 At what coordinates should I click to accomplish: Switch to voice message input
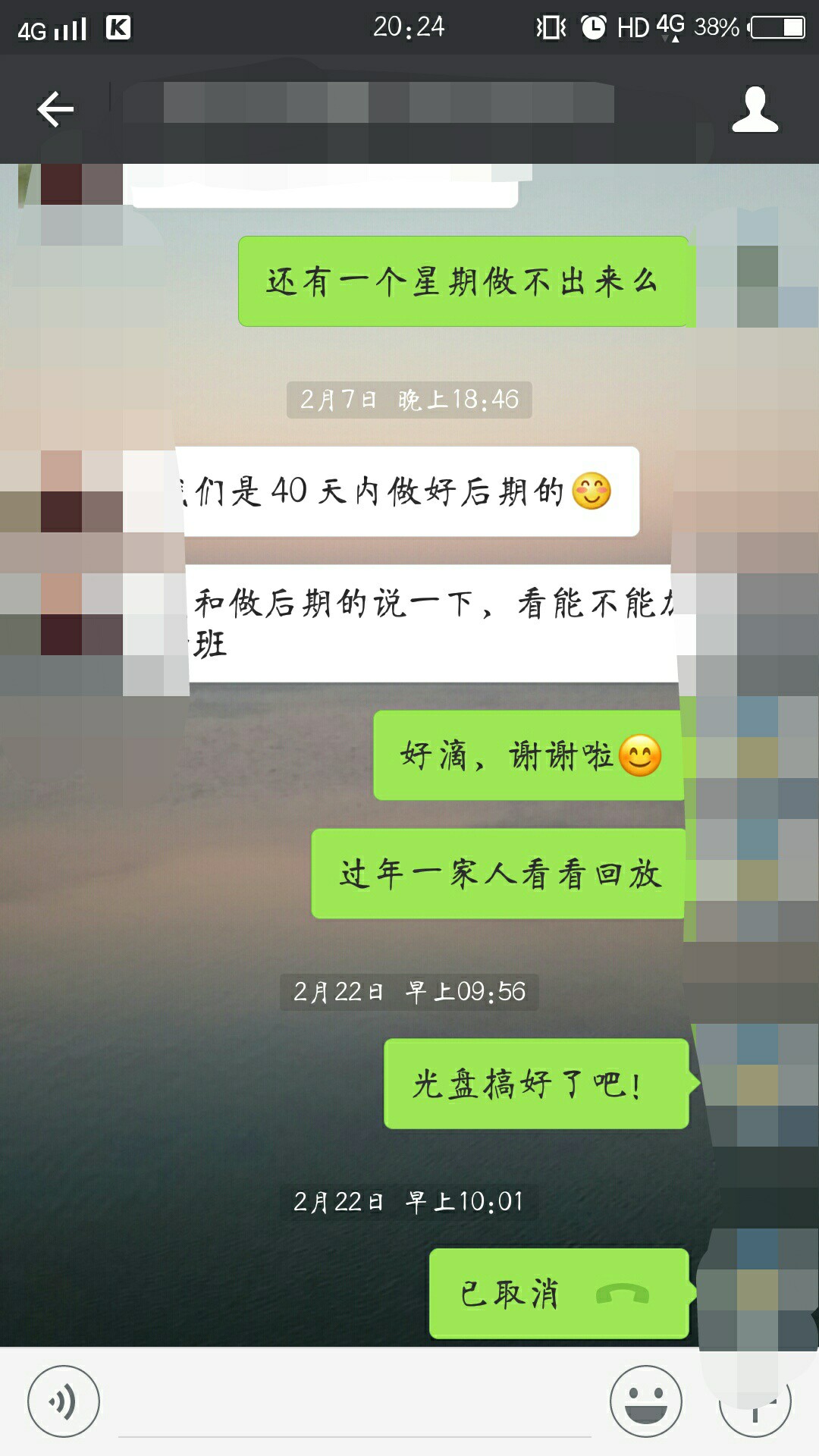[x=64, y=1401]
